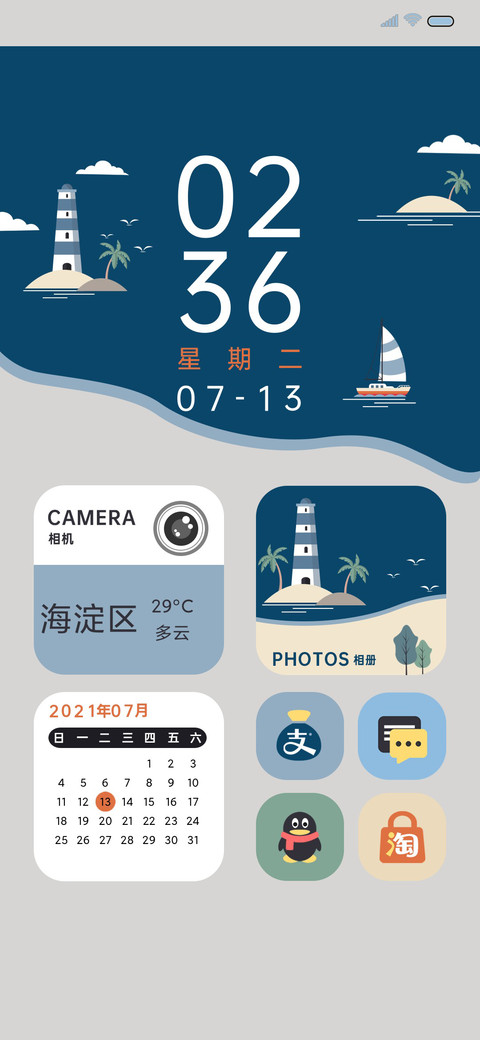Open the Camera app

point(129,525)
